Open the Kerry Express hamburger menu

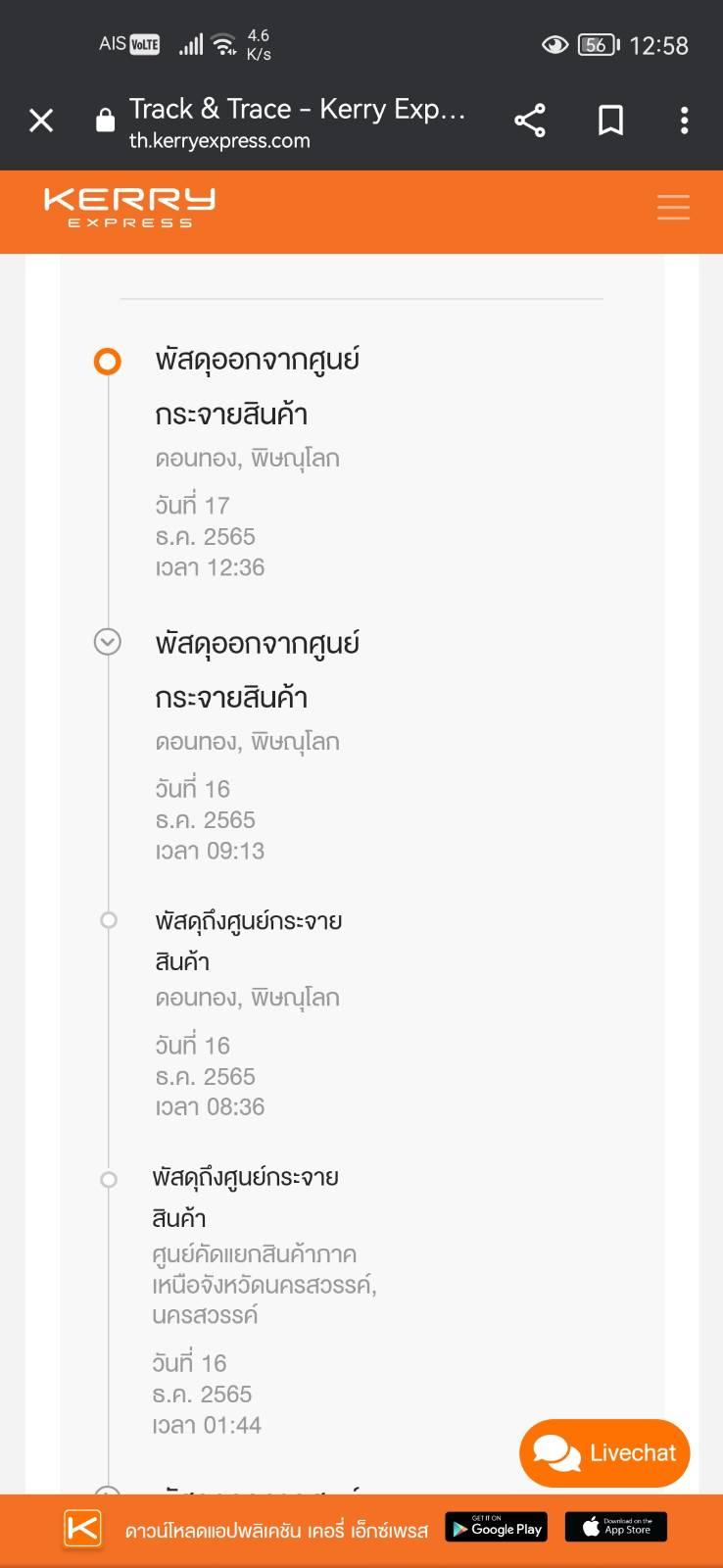pyautogui.click(x=673, y=208)
